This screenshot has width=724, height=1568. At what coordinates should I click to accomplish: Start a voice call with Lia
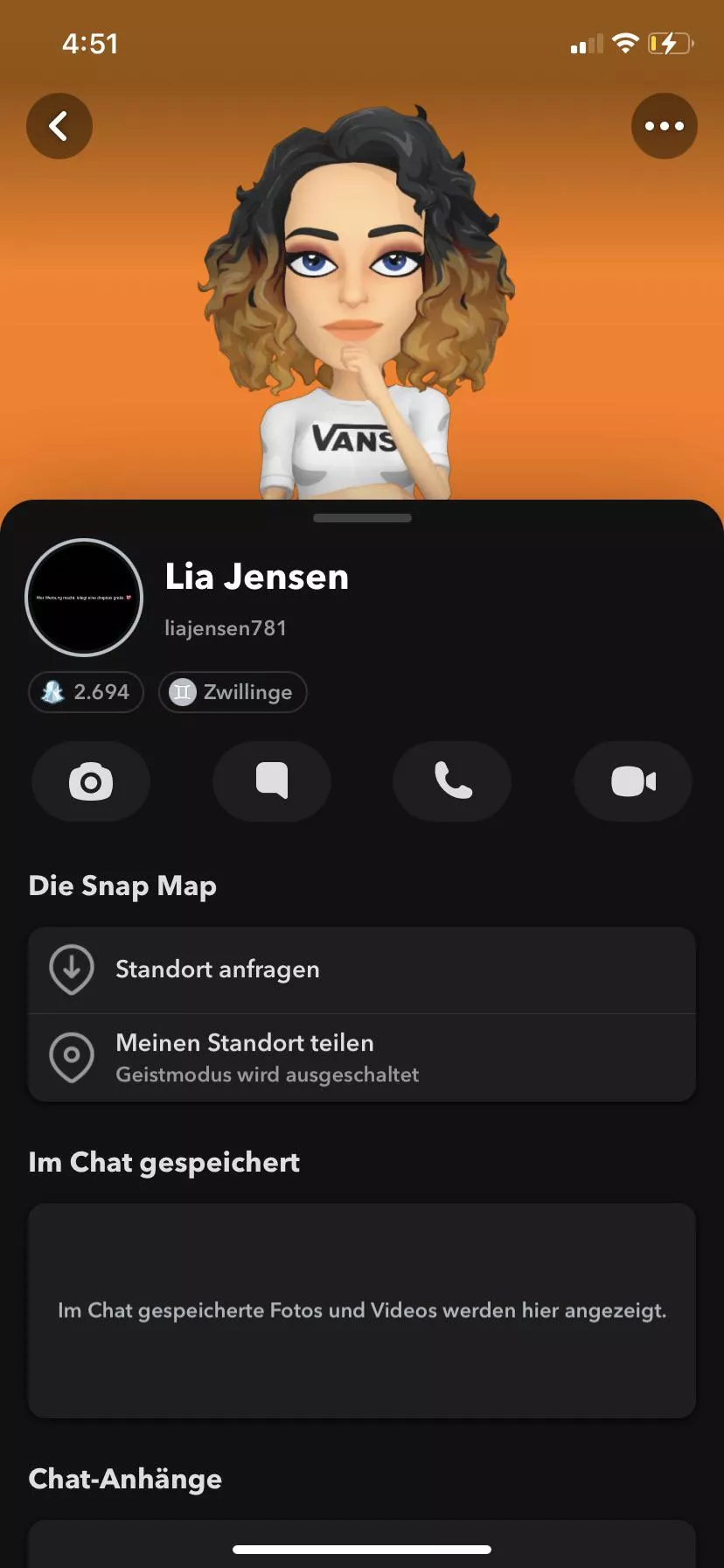click(x=452, y=781)
